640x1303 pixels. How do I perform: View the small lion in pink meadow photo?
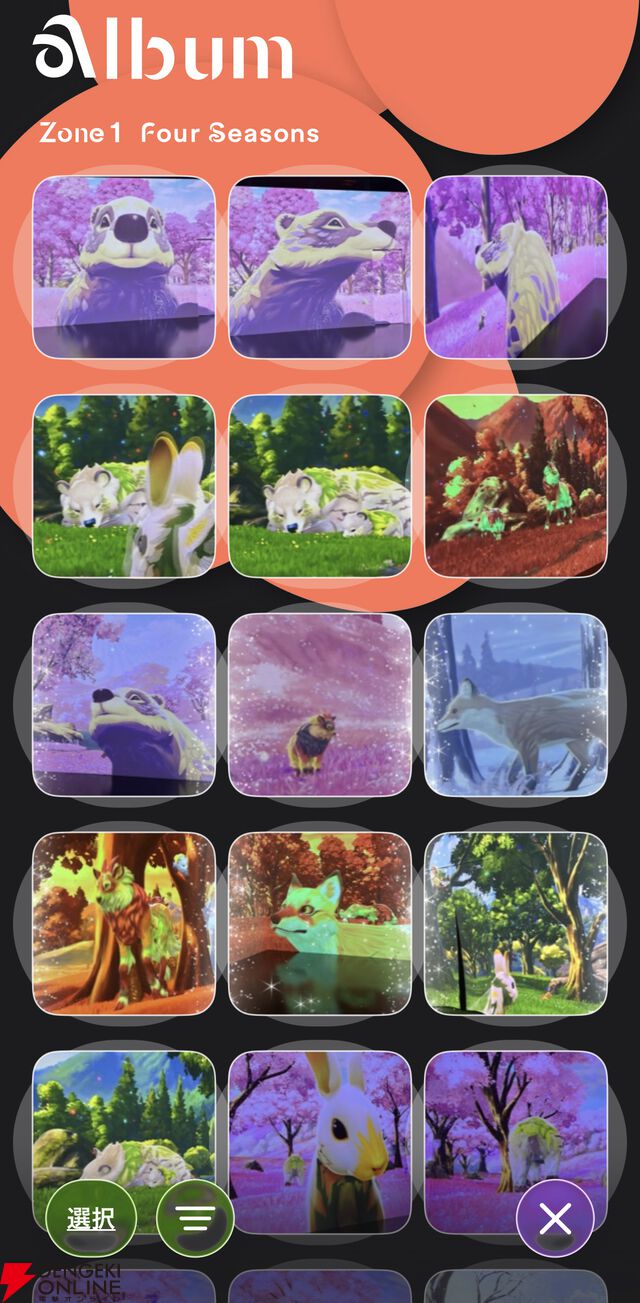tap(320, 705)
